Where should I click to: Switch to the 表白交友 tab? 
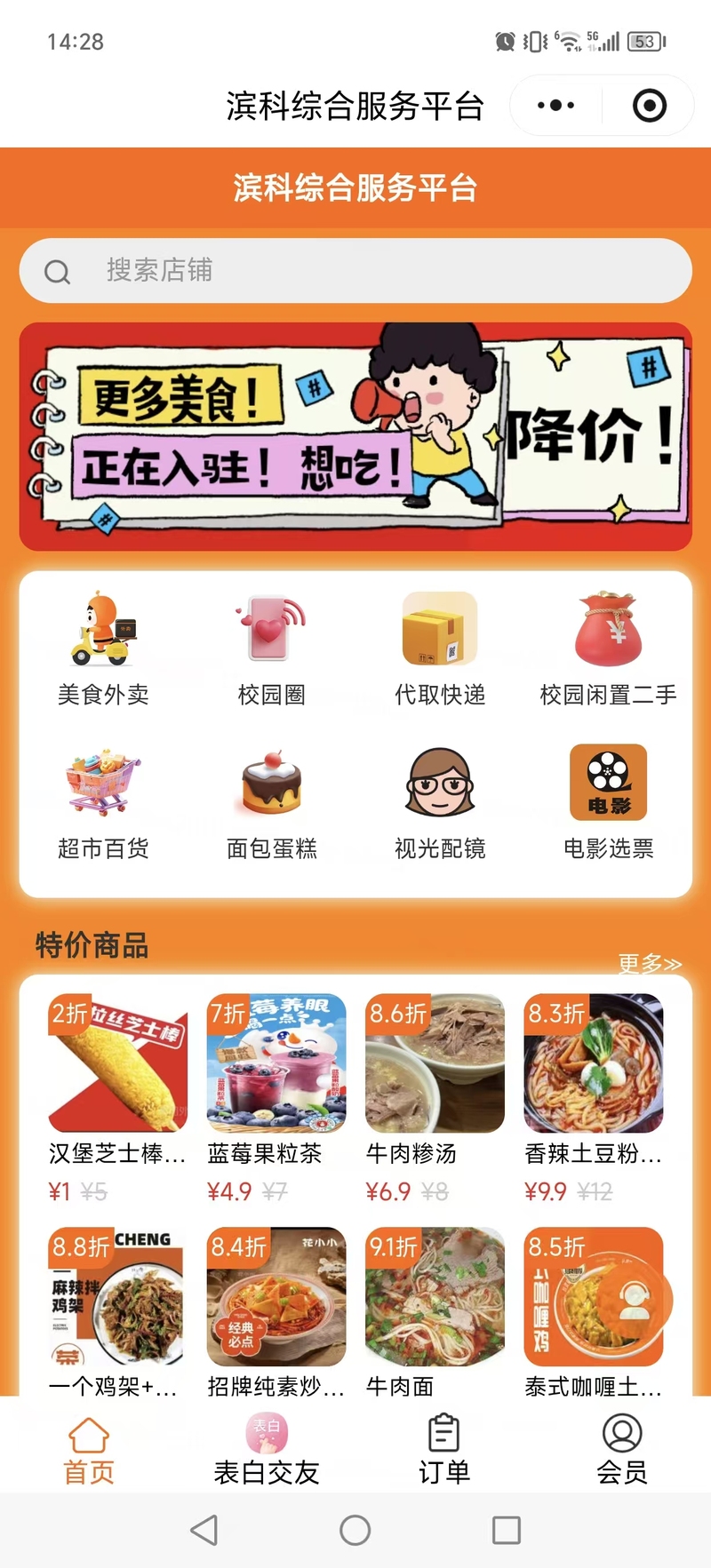[267, 1450]
